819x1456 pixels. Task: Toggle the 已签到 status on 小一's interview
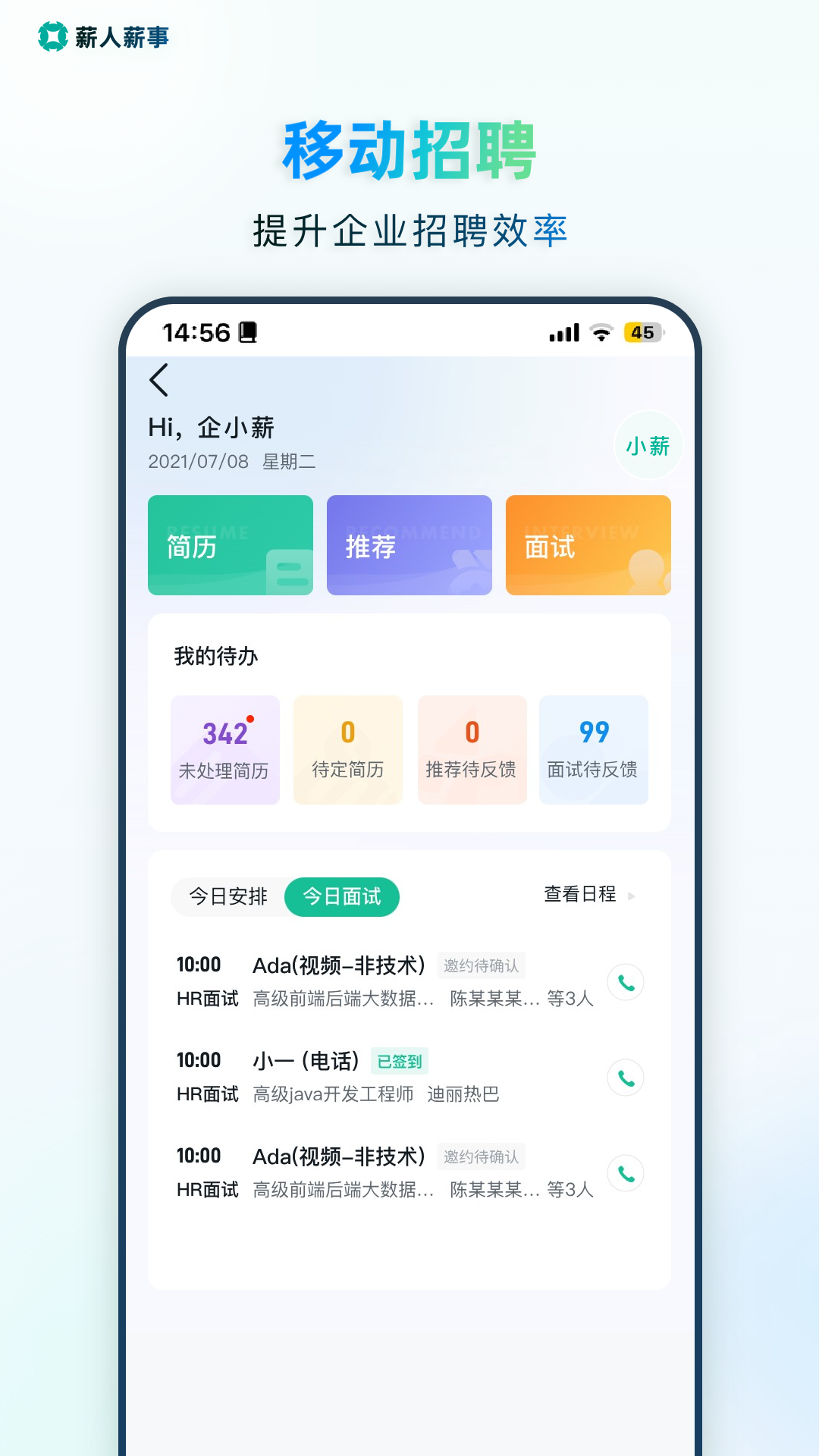pos(400,1062)
